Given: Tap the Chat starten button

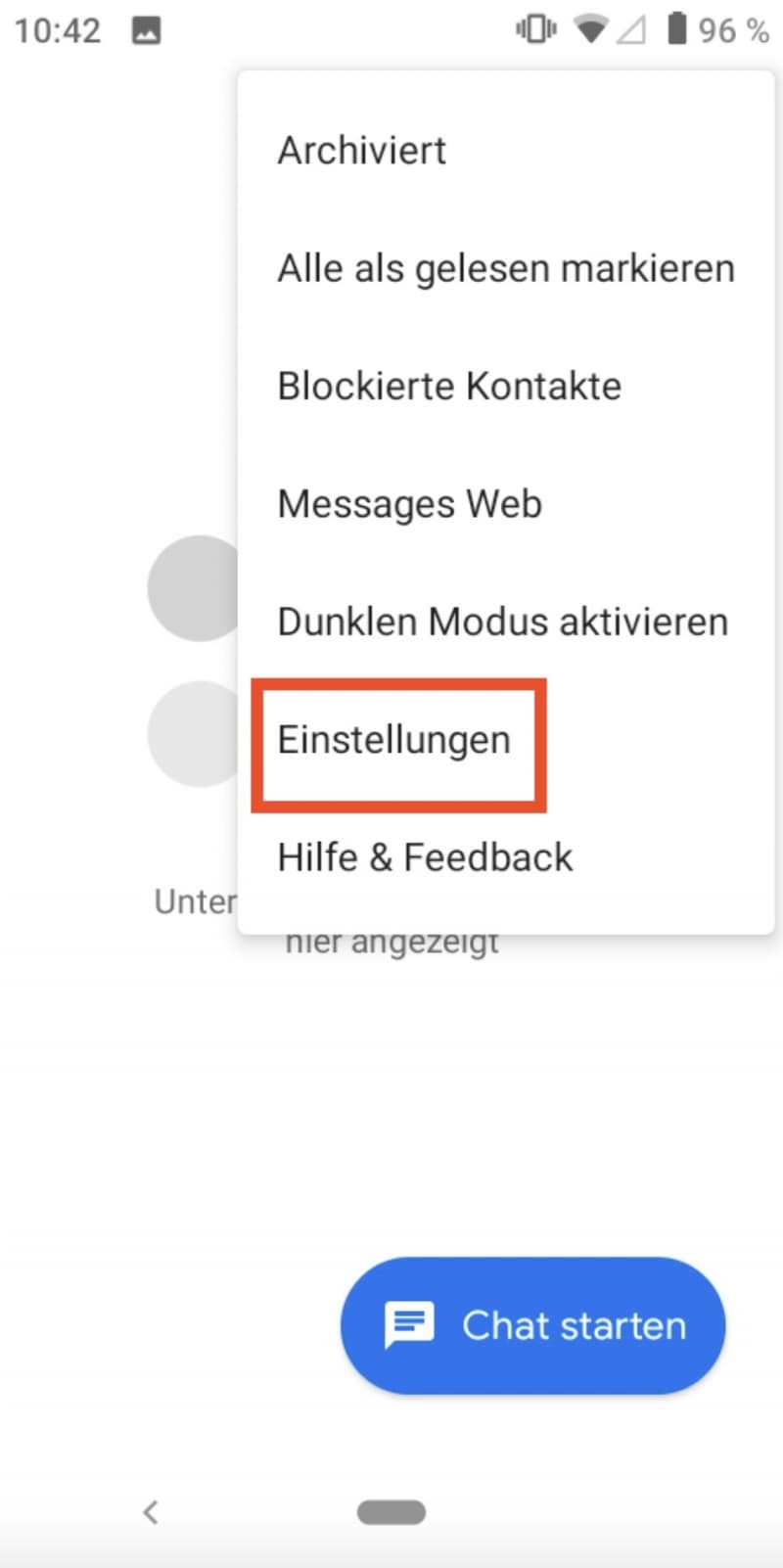Looking at the screenshot, I should click(x=533, y=1325).
